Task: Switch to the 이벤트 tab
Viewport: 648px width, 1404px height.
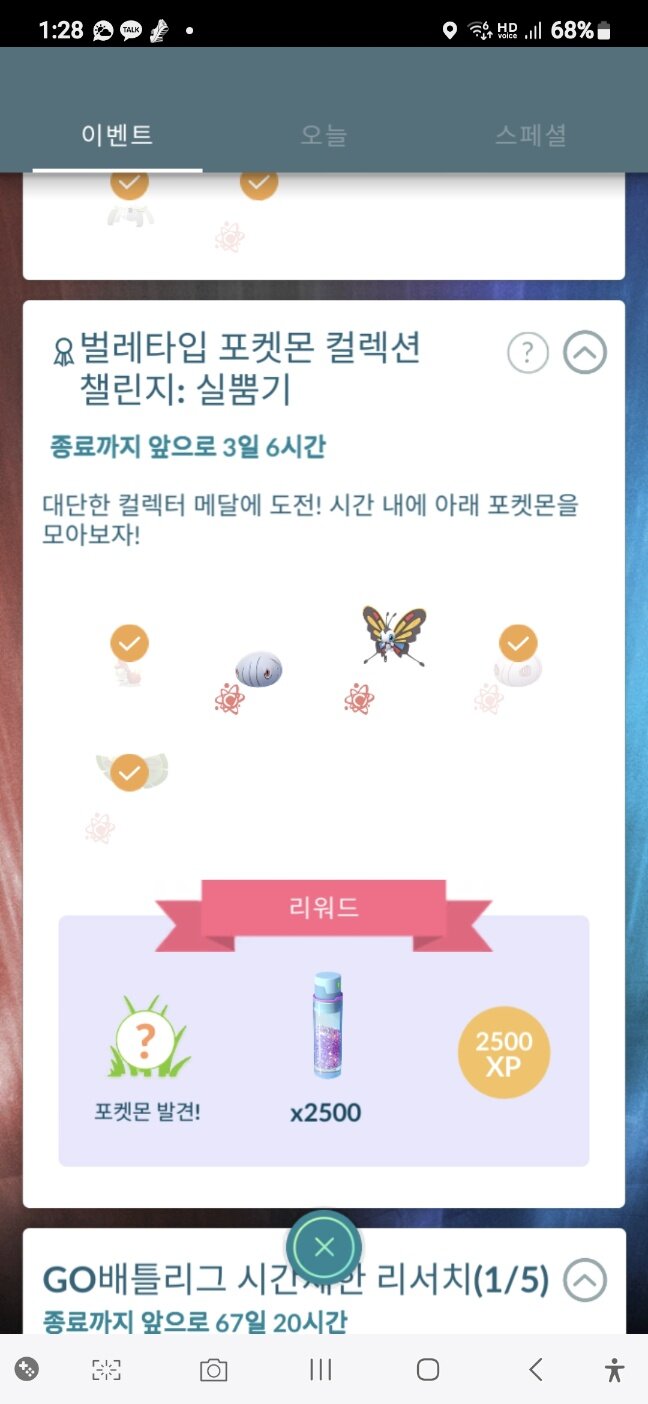Action: pos(117,135)
